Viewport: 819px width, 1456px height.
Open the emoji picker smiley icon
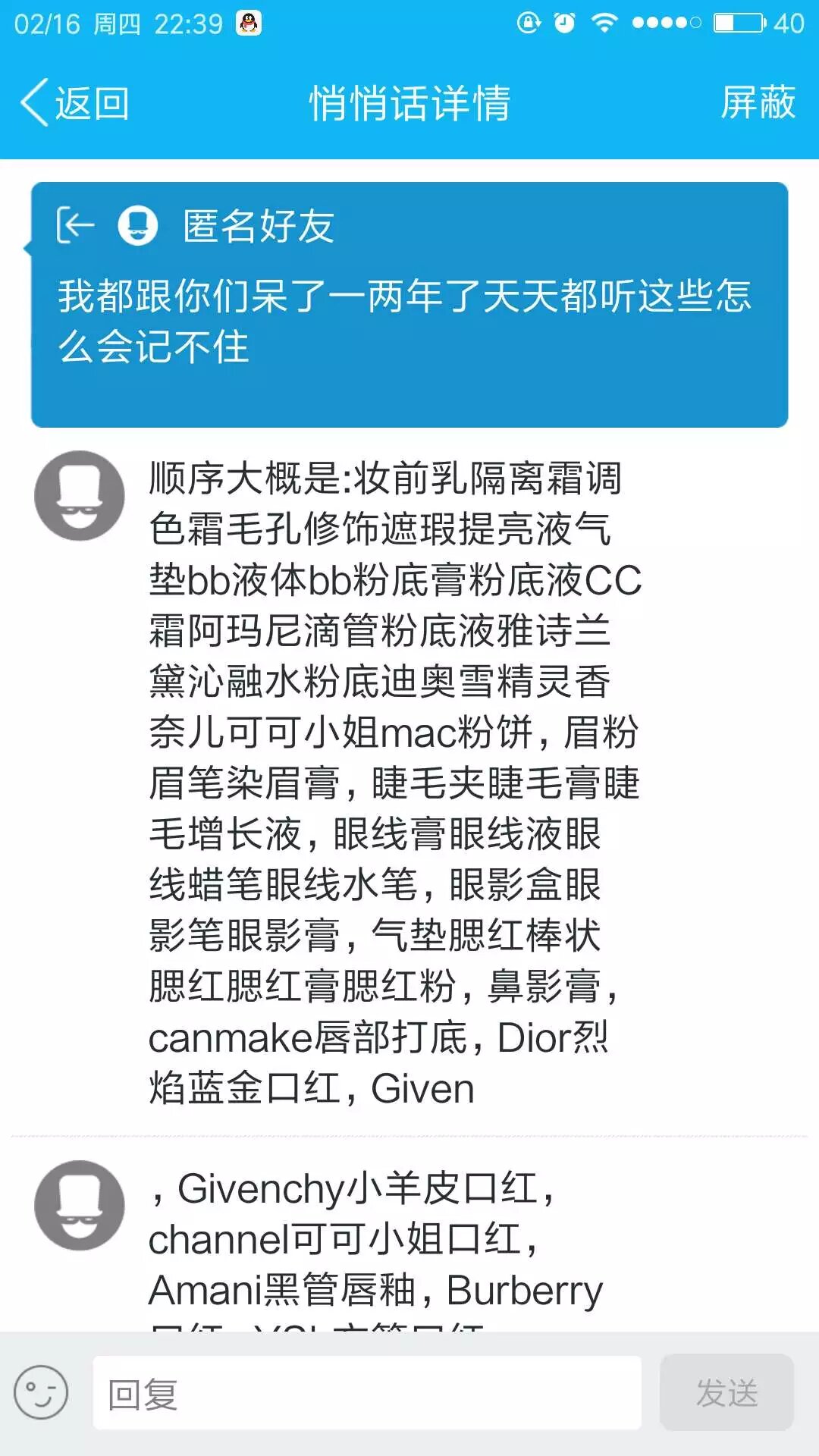tap(41, 1392)
